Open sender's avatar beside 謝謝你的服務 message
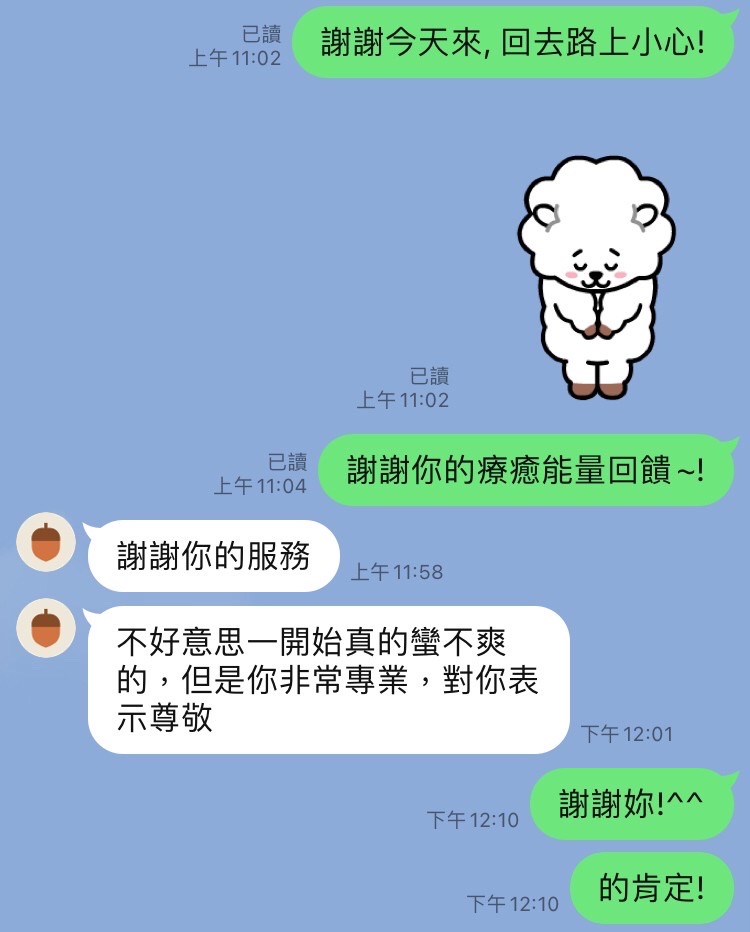The width and height of the screenshot is (750, 932). click(x=46, y=542)
